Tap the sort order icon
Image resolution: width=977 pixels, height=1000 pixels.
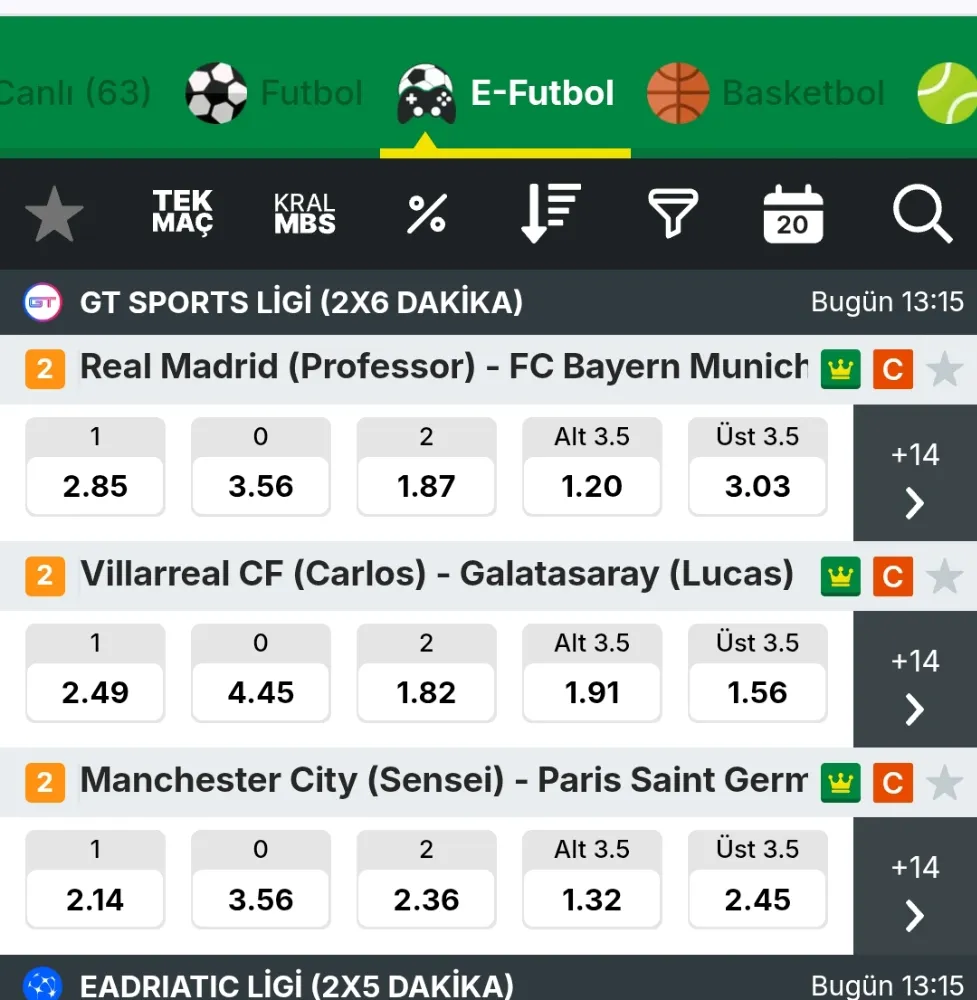(550, 213)
